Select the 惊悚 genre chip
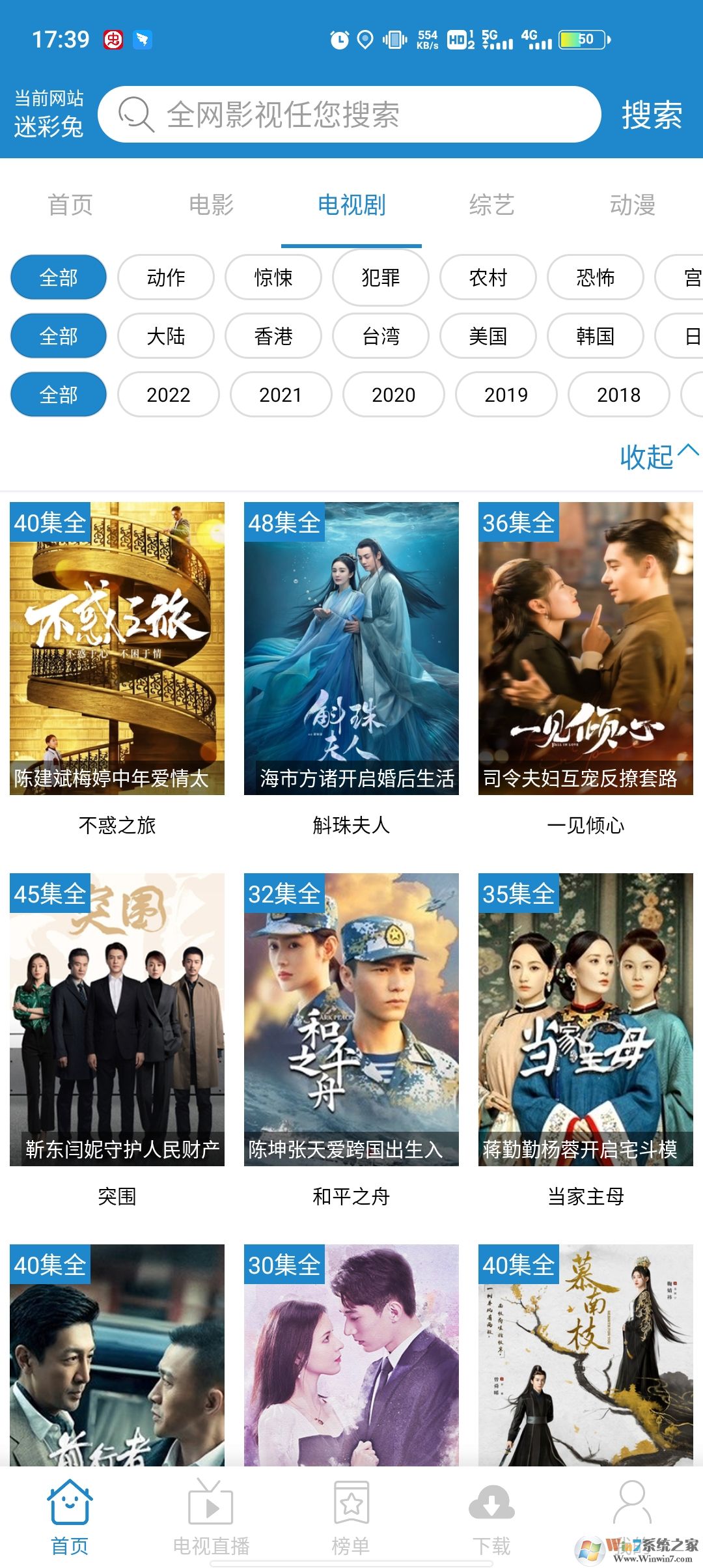The width and height of the screenshot is (703, 1568). pos(273,278)
